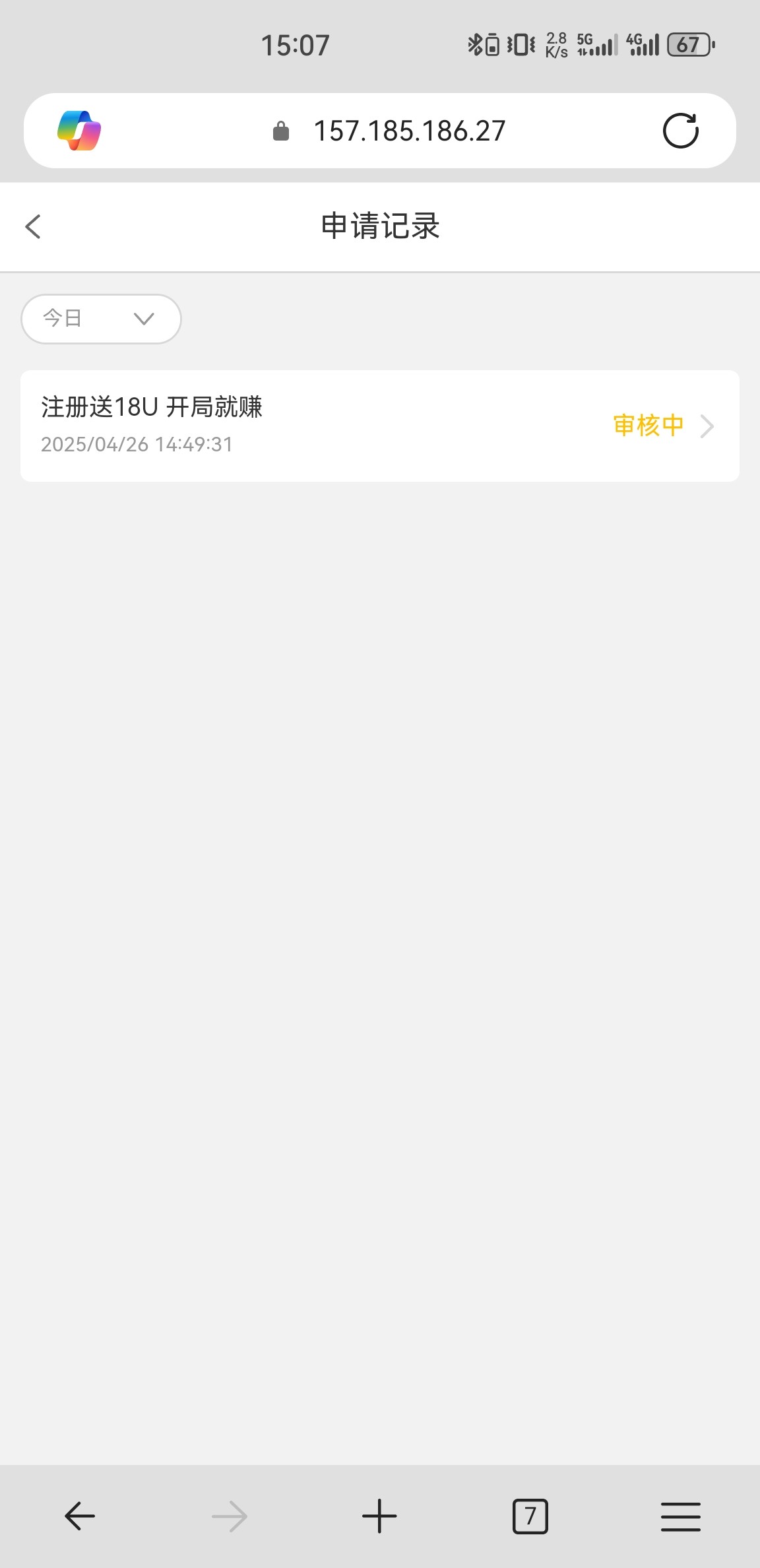760x1568 pixels.
Task: Open a new tab with the plus button
Action: 379,1516
